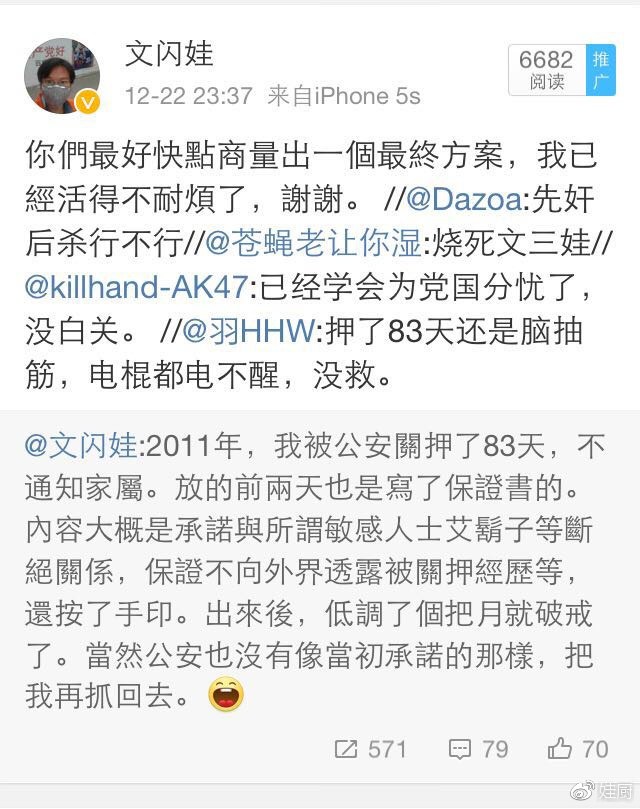Tap the username 文闪娃 at top

point(169,53)
